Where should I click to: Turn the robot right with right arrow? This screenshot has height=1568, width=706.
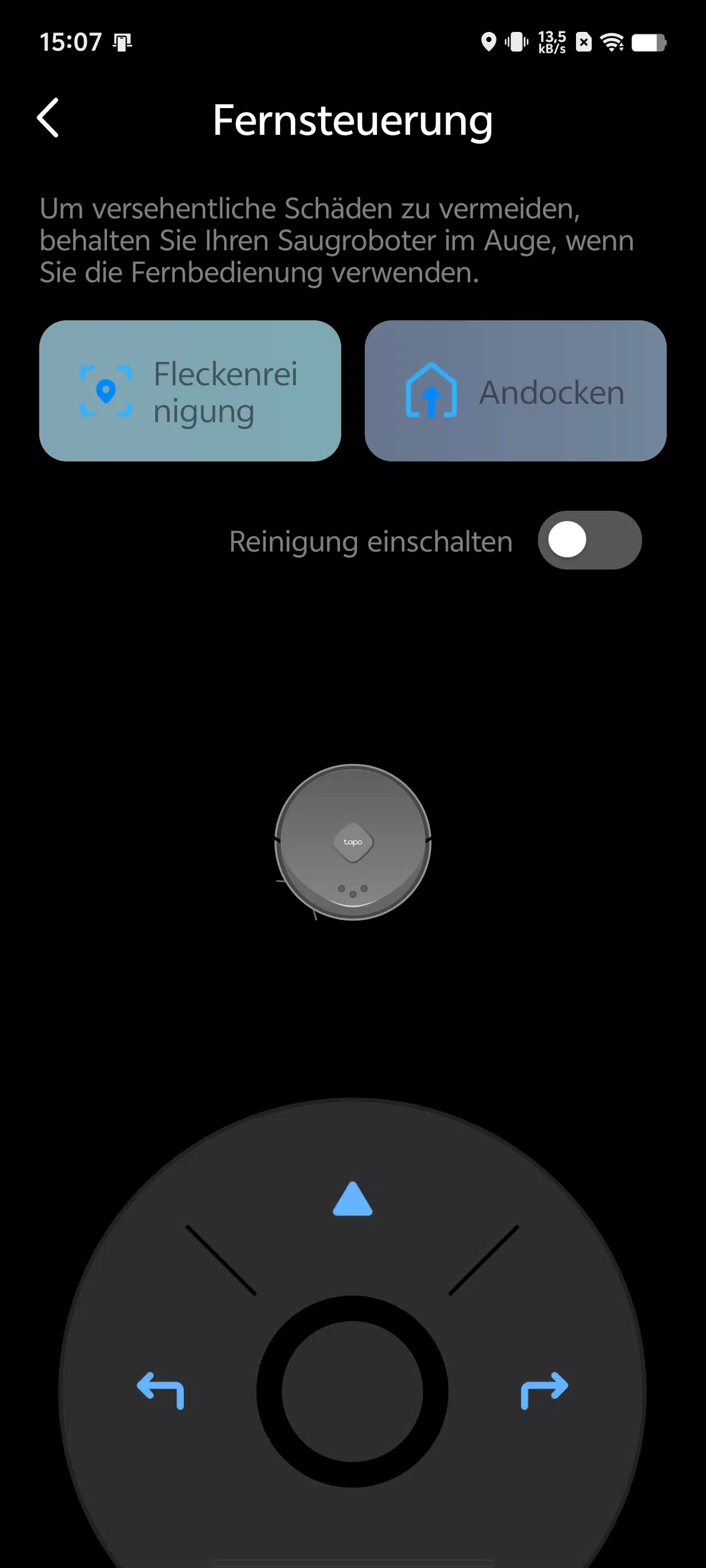point(545,1390)
